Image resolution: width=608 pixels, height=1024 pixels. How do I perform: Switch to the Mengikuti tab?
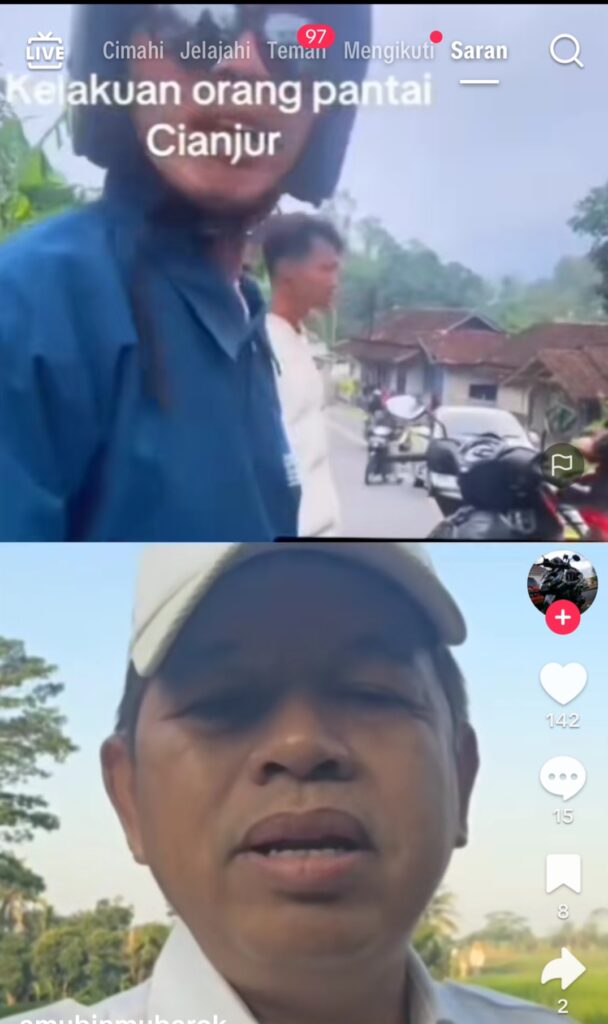(389, 50)
